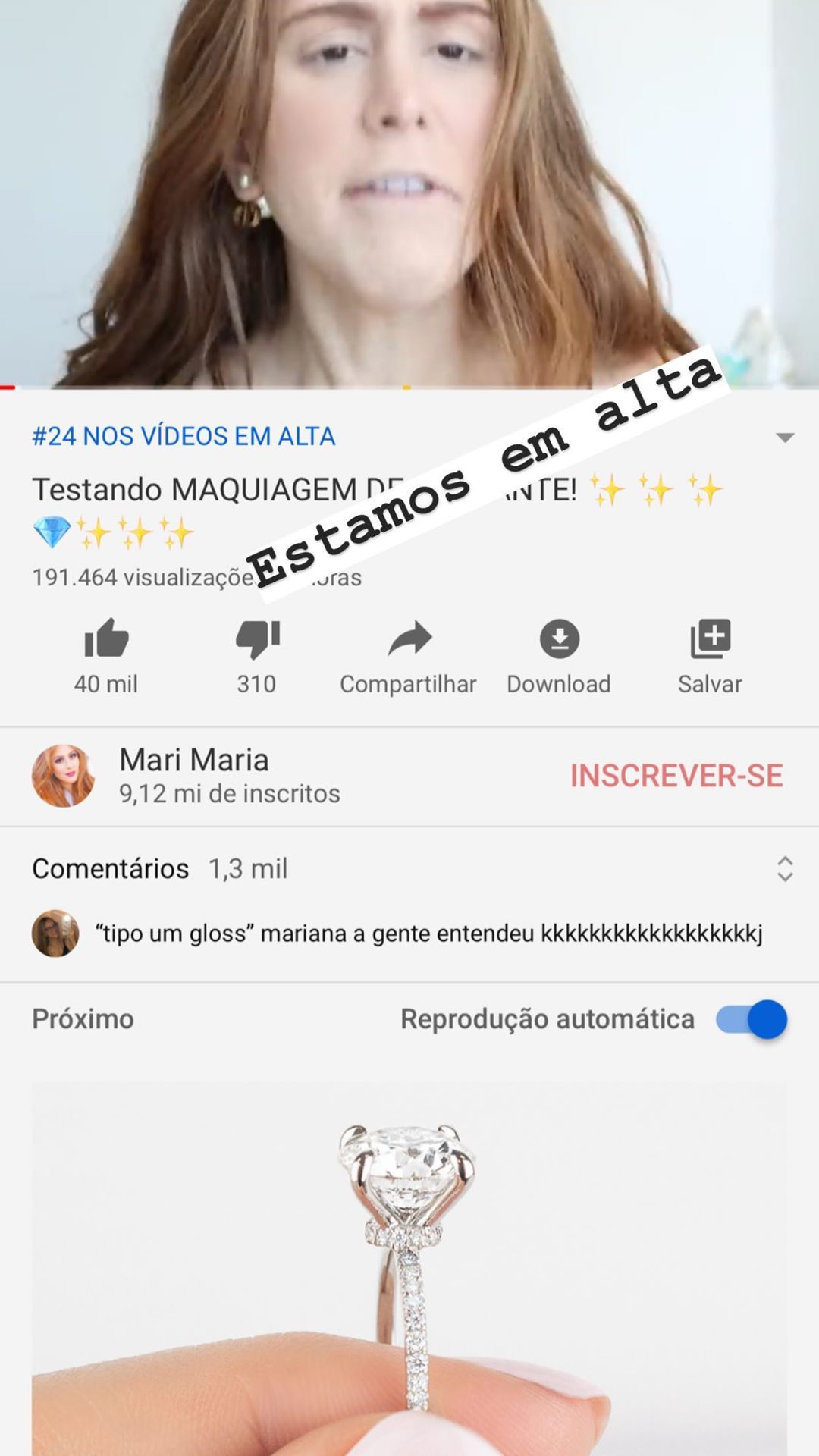Turn off Reprodução automática
This screenshot has height=1456, width=819.
tap(752, 1019)
